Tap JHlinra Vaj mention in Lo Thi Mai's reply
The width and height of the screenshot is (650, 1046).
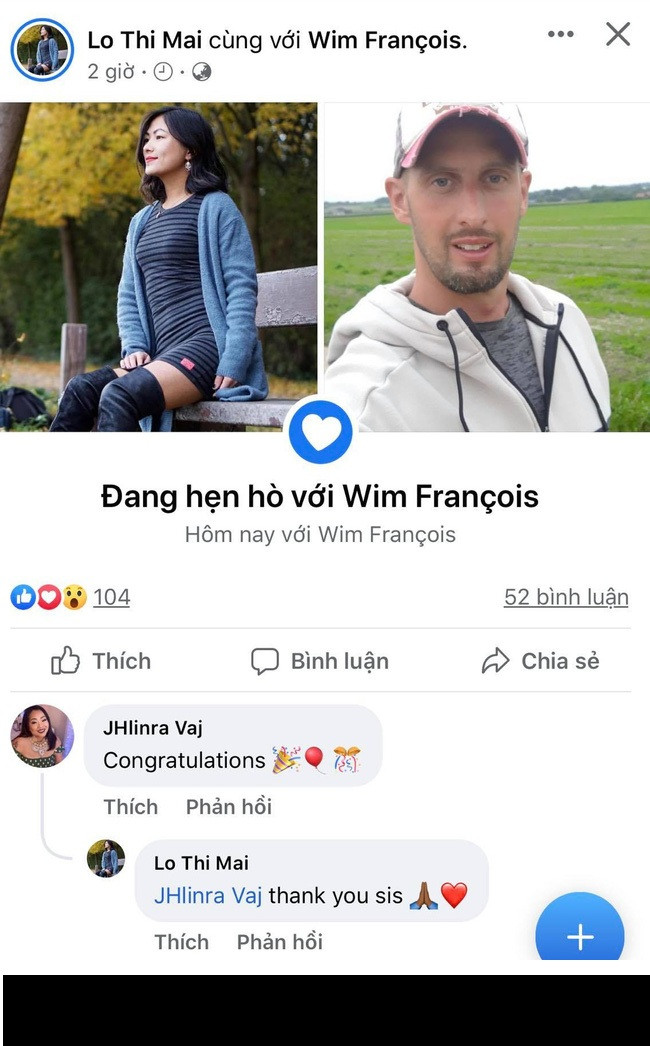[x=208, y=895]
